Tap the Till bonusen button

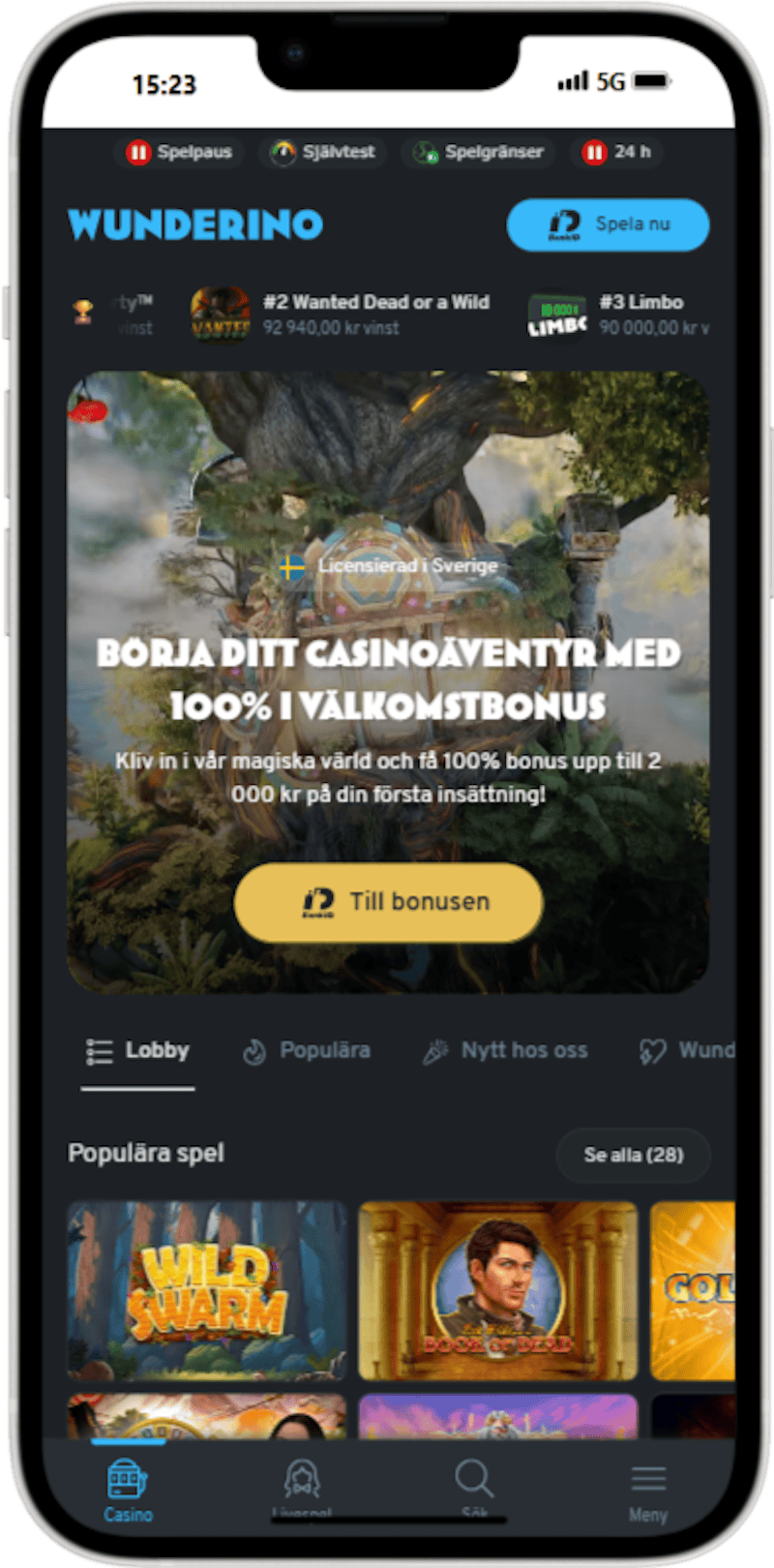pyautogui.click(x=388, y=902)
